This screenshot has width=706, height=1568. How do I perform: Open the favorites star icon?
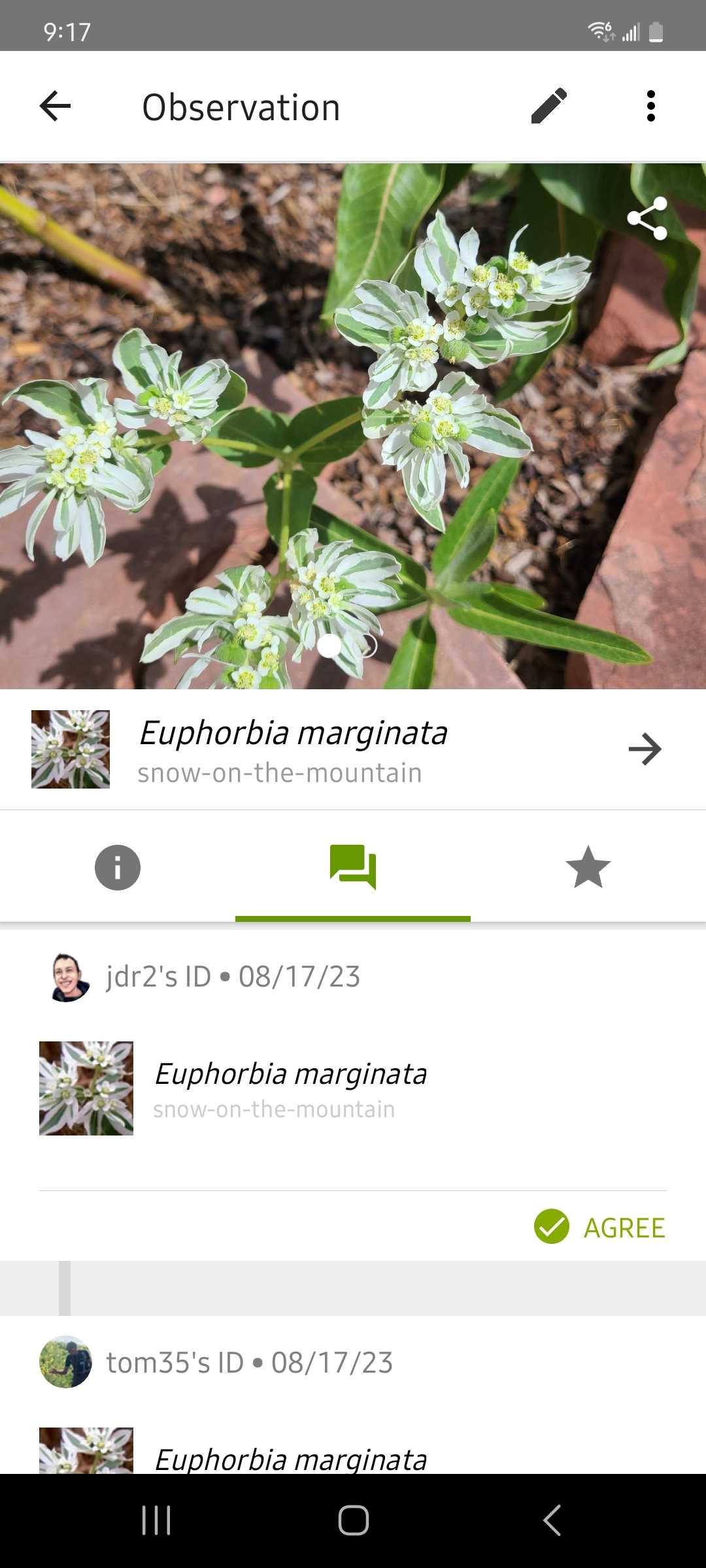pyautogui.click(x=588, y=867)
